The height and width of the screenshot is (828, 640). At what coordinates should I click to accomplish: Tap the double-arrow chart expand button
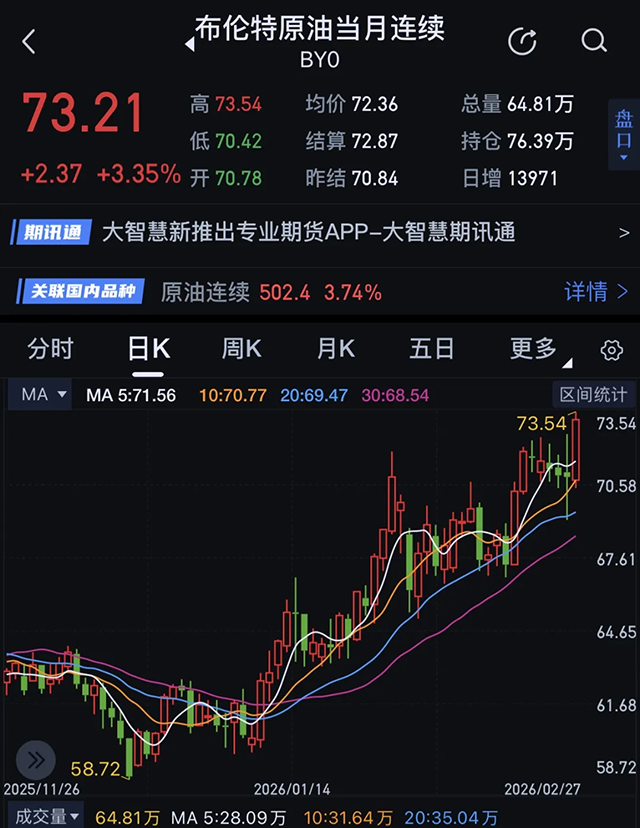pos(36,759)
